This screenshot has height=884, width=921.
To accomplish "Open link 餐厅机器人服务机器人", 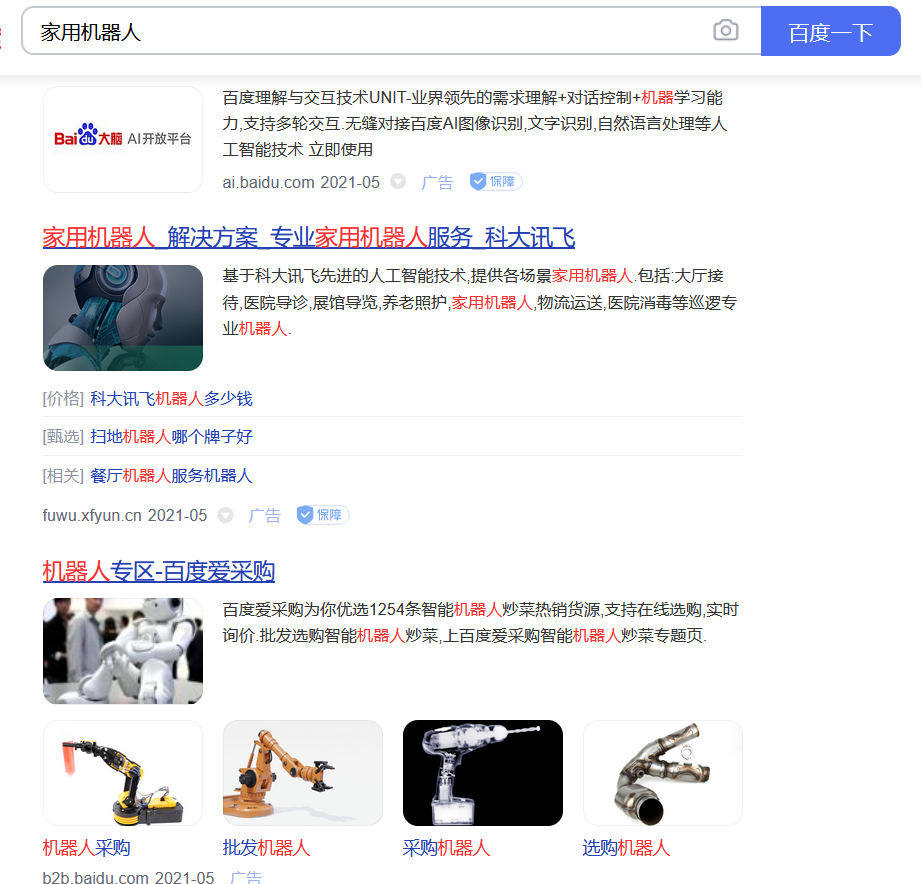I will click(x=171, y=476).
